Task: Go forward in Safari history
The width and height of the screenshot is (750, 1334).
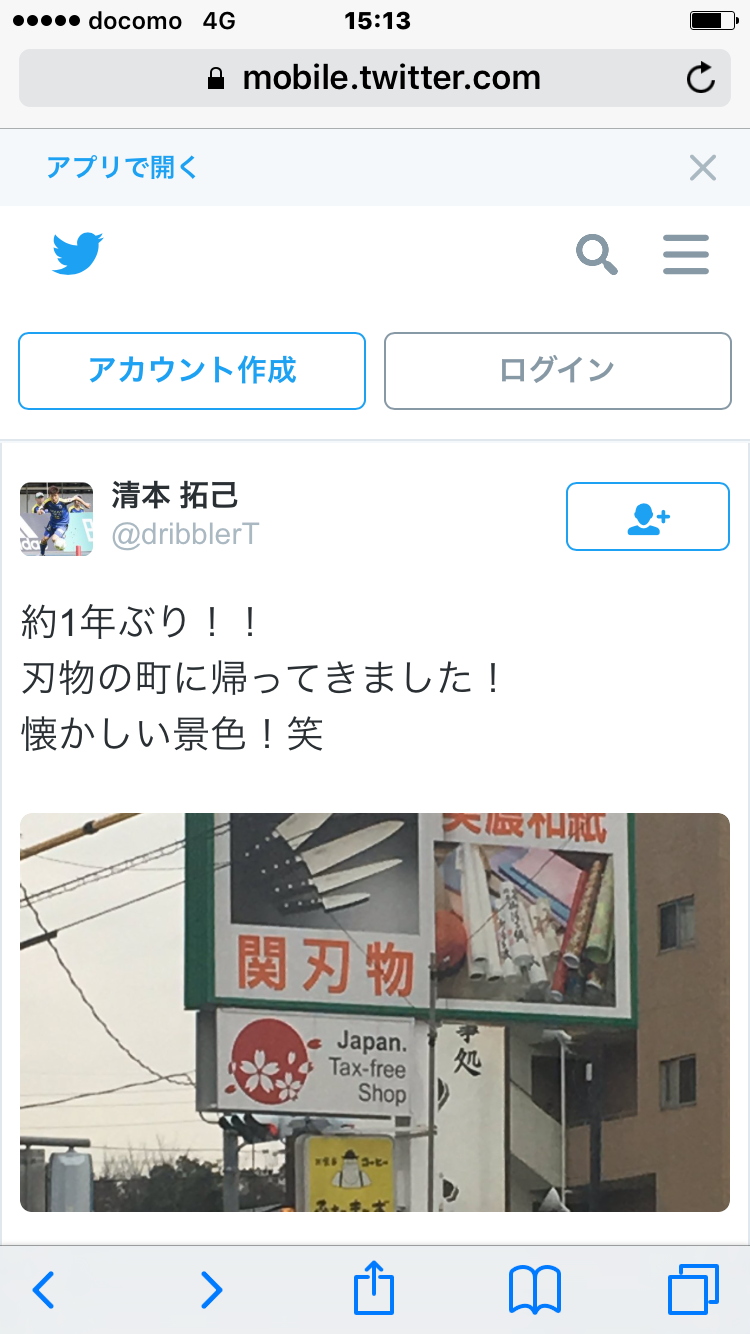Action: click(211, 1289)
